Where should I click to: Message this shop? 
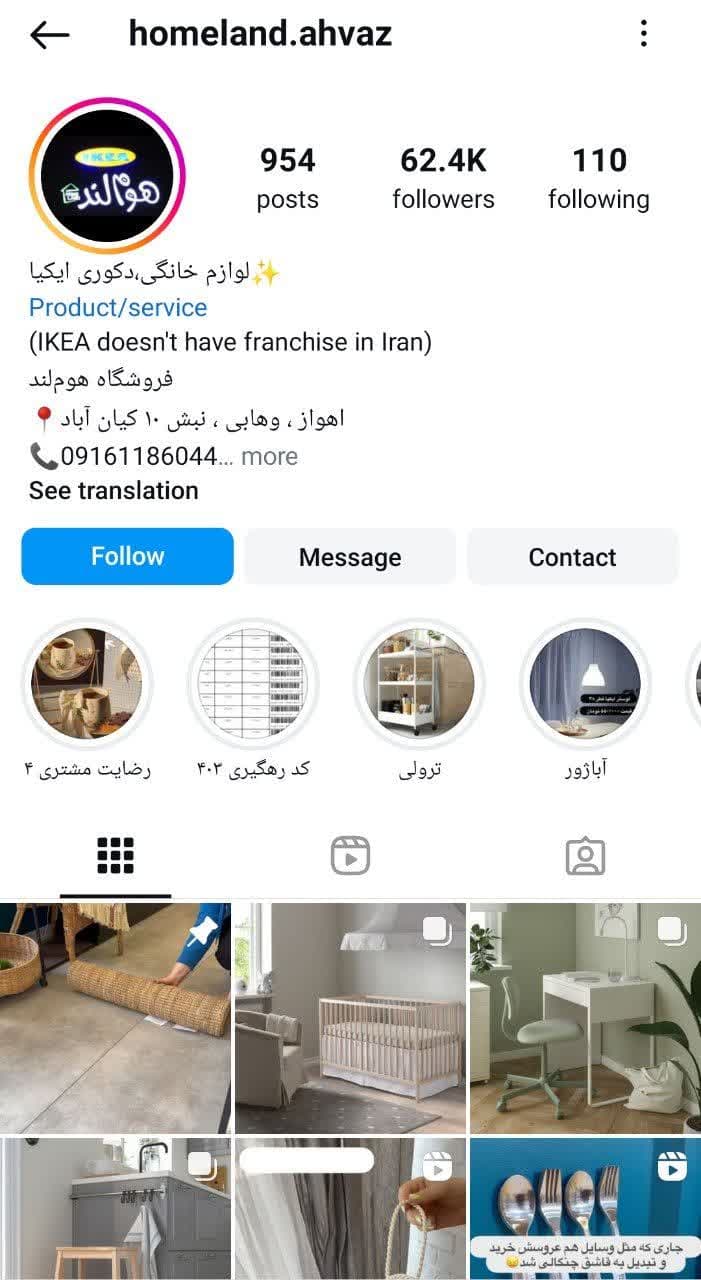coord(350,557)
